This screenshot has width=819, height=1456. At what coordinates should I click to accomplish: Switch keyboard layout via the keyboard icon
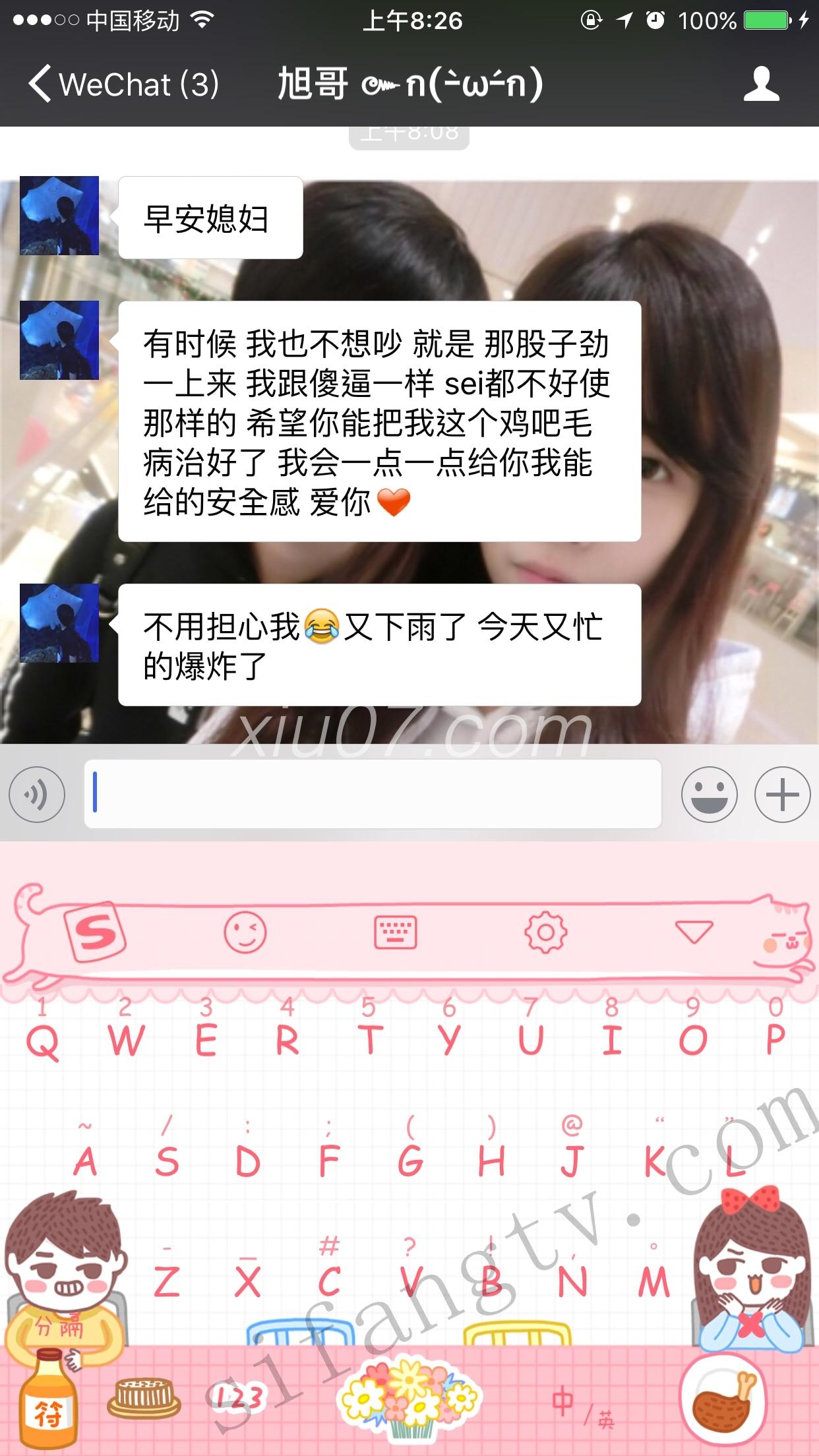[x=395, y=932]
